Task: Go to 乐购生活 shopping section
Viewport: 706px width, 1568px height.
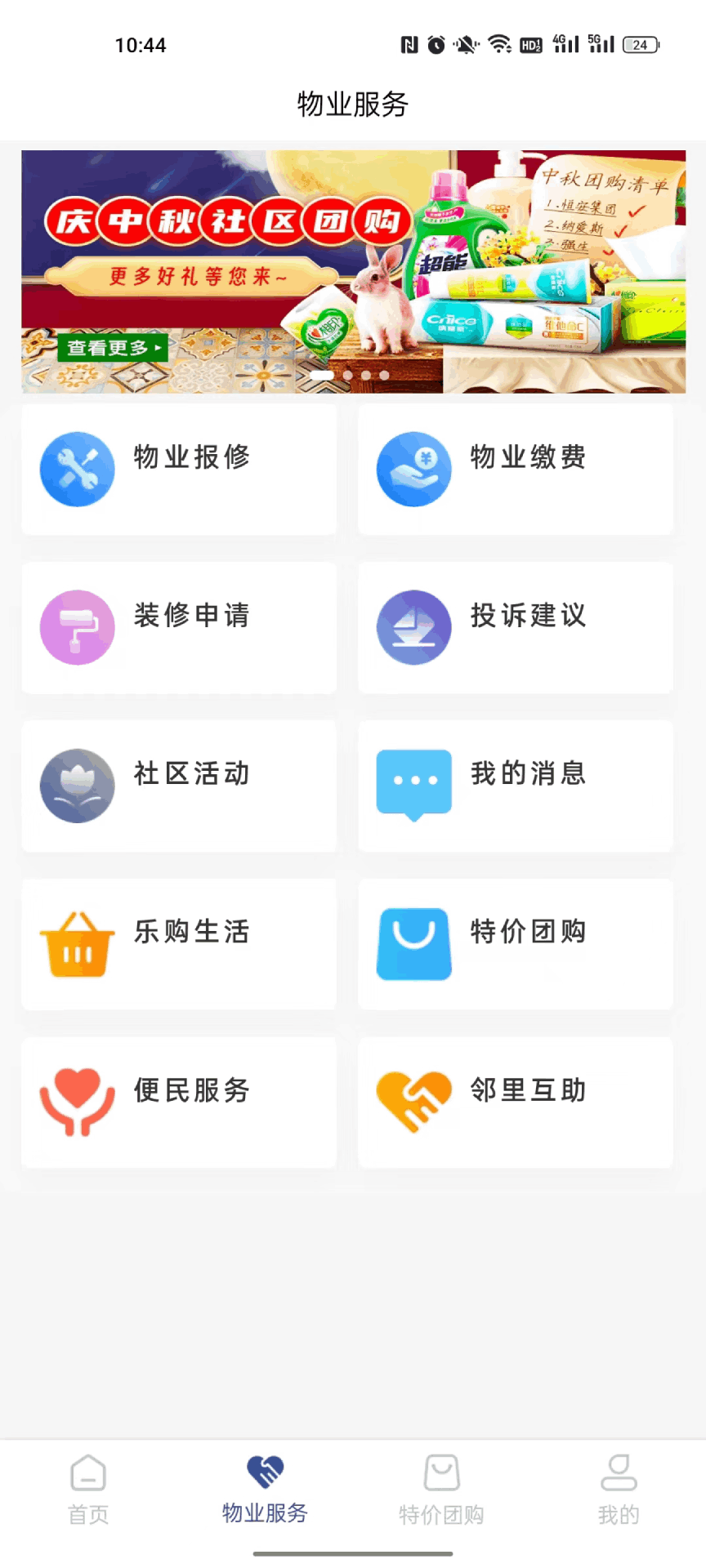Action: coord(179,944)
